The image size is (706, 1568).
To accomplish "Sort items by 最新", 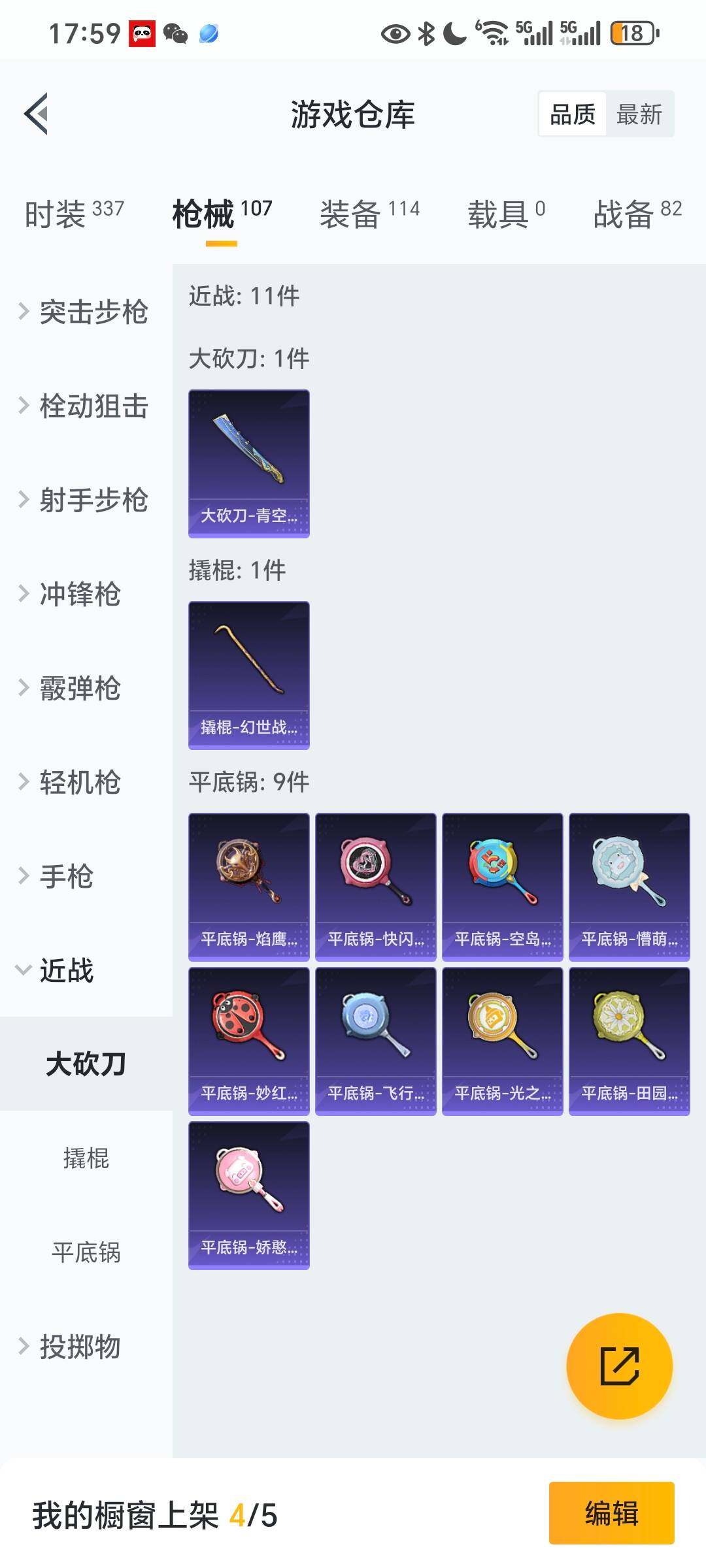I will click(x=639, y=114).
